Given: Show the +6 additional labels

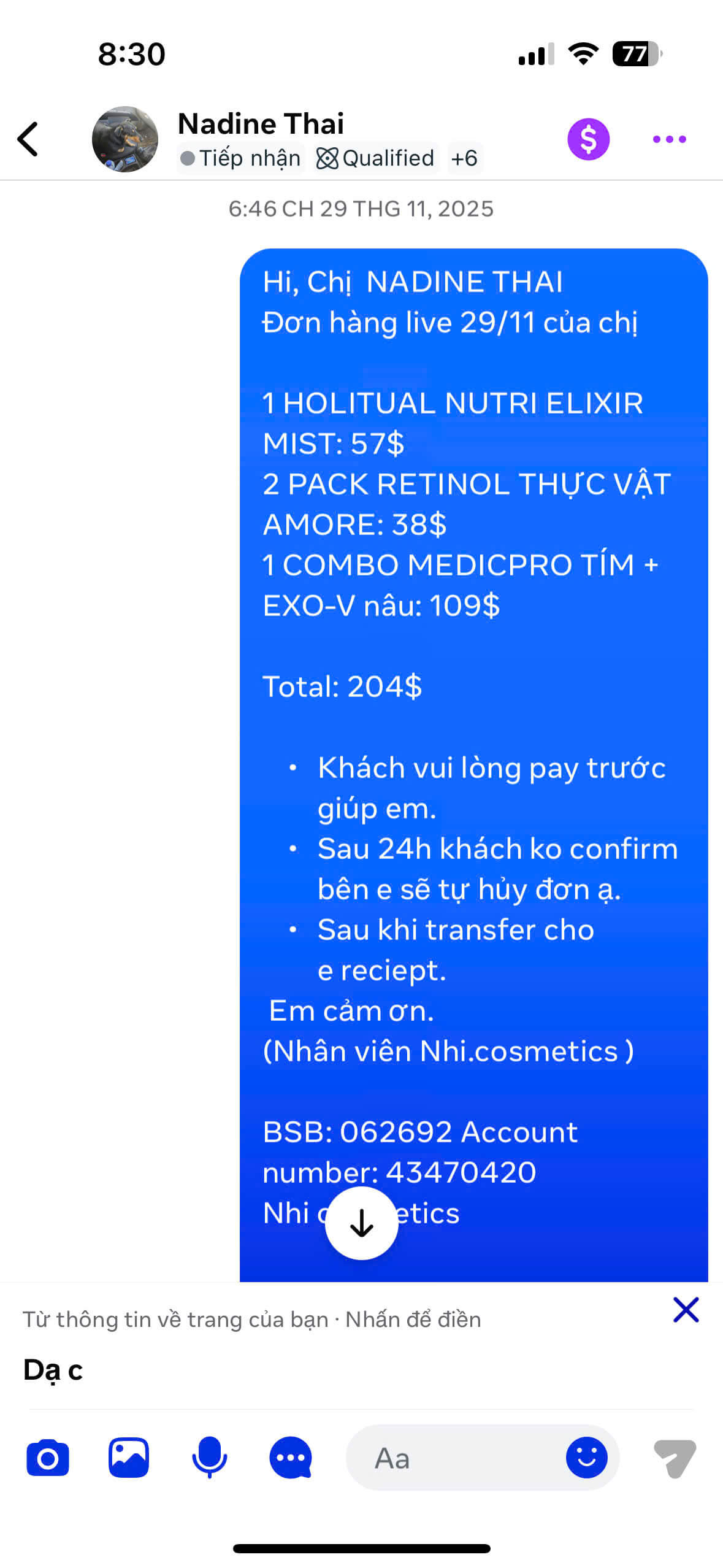Looking at the screenshot, I should pyautogui.click(x=464, y=158).
